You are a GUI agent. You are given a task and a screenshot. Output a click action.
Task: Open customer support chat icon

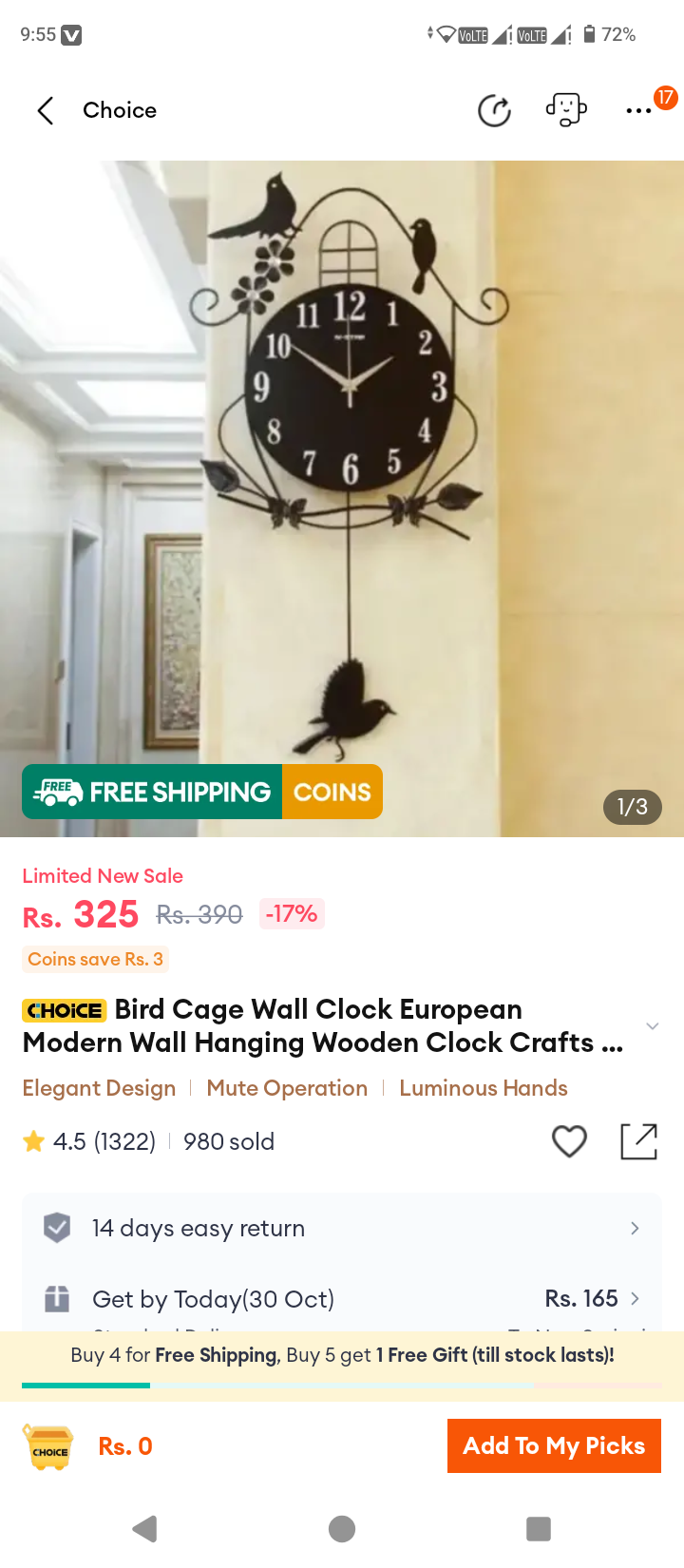tap(566, 110)
